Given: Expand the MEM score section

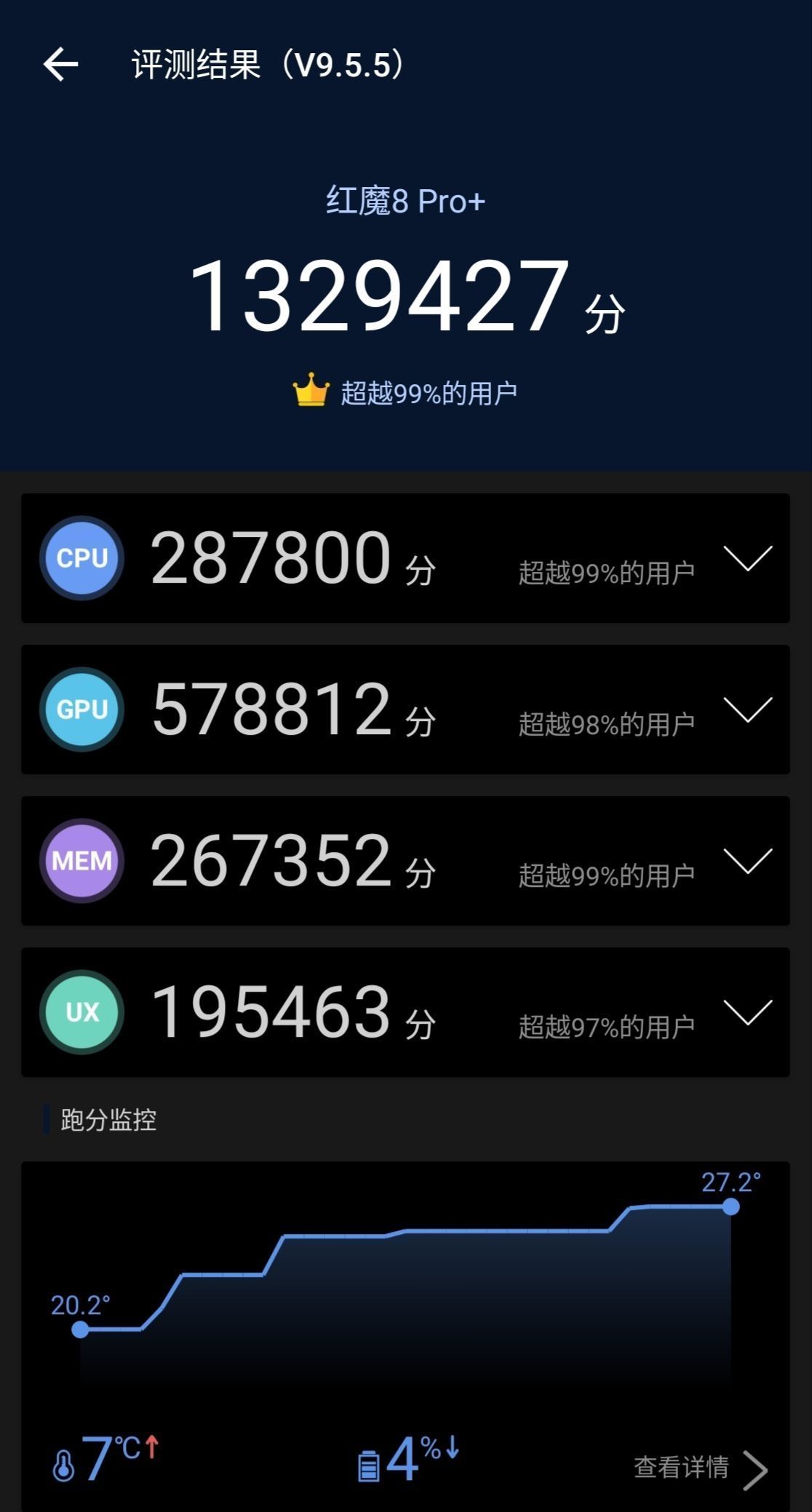Looking at the screenshot, I should (x=747, y=862).
